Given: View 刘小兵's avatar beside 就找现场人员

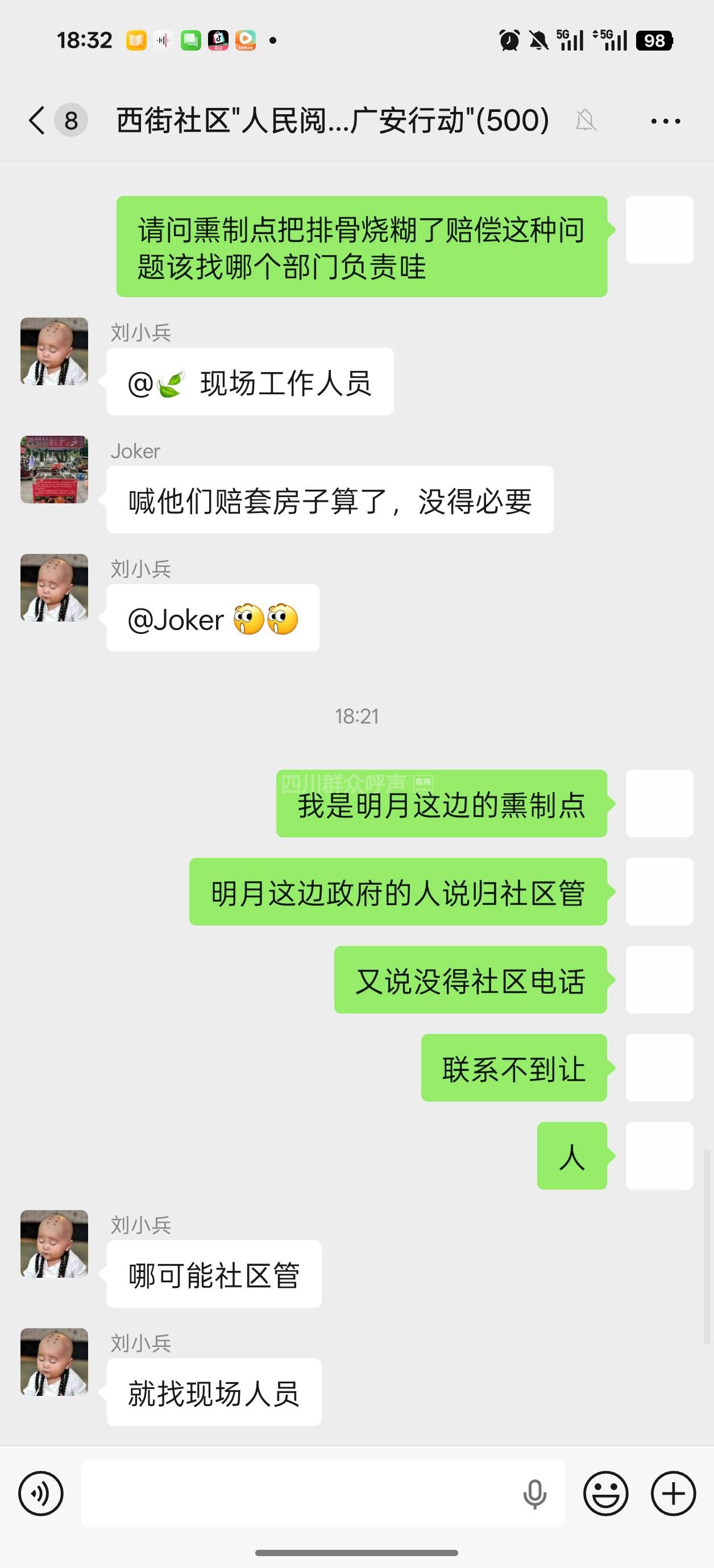Looking at the screenshot, I should point(54,1362).
